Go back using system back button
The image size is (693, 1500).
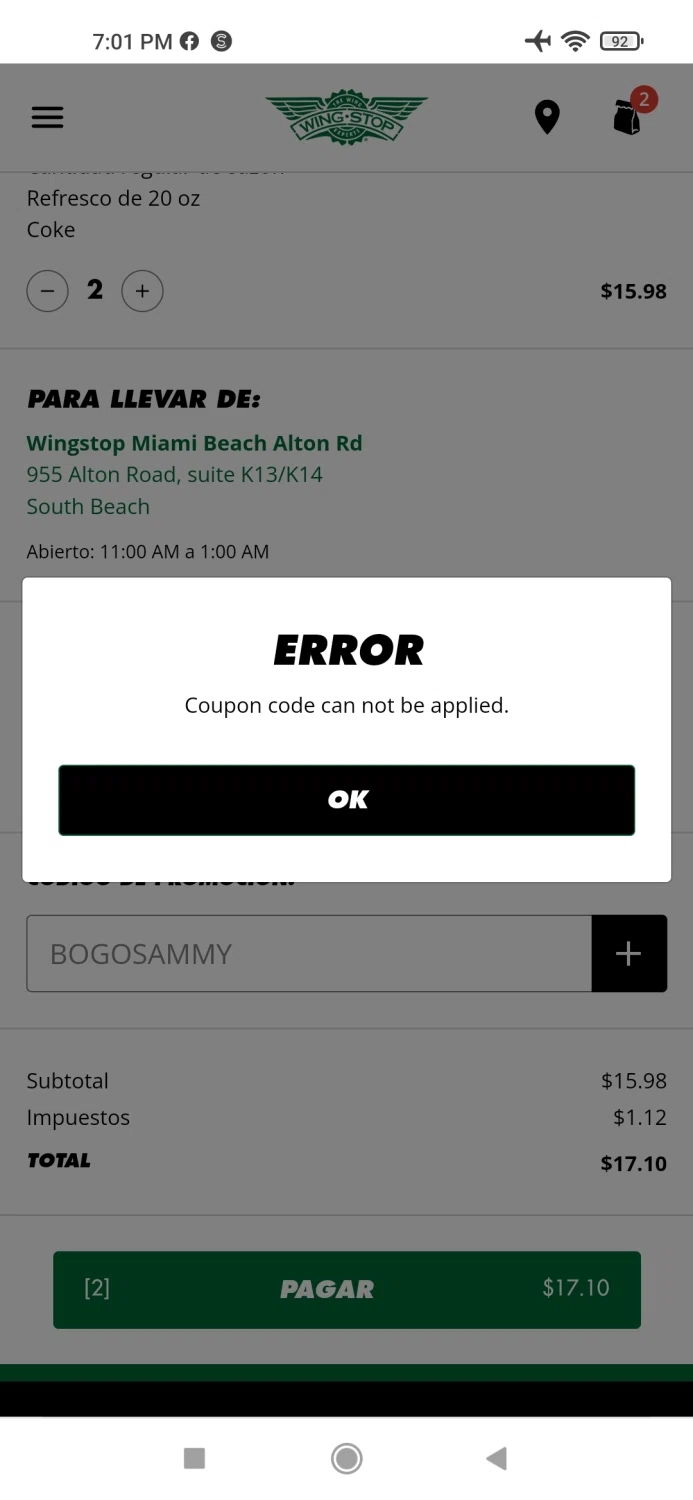click(496, 1458)
